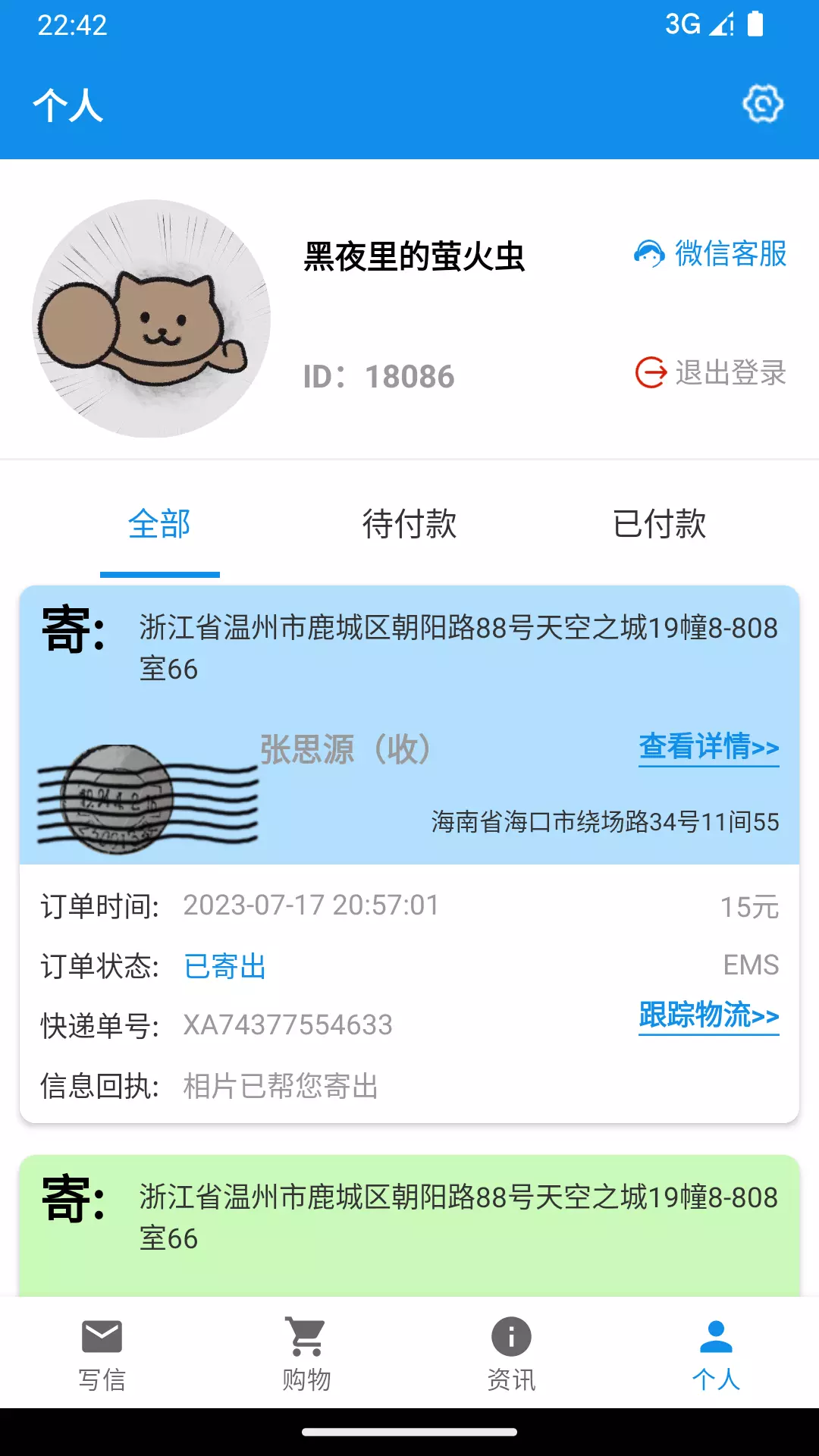Tap 退出登录 to log out
The height and width of the screenshot is (1456, 819).
click(711, 372)
